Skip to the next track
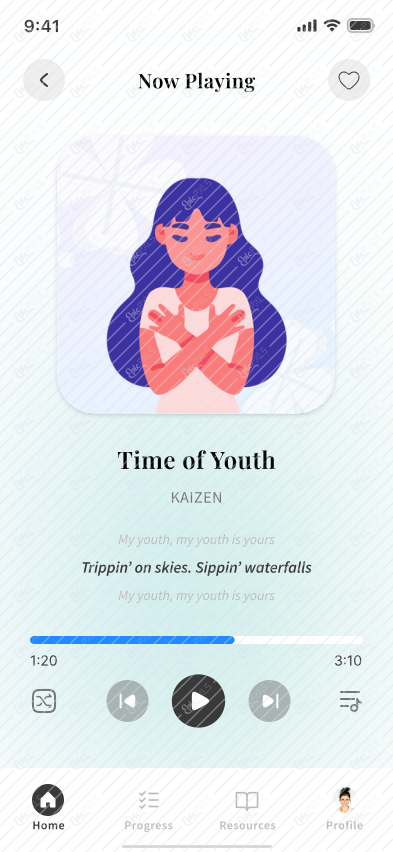The height and width of the screenshot is (852, 393). [269, 701]
